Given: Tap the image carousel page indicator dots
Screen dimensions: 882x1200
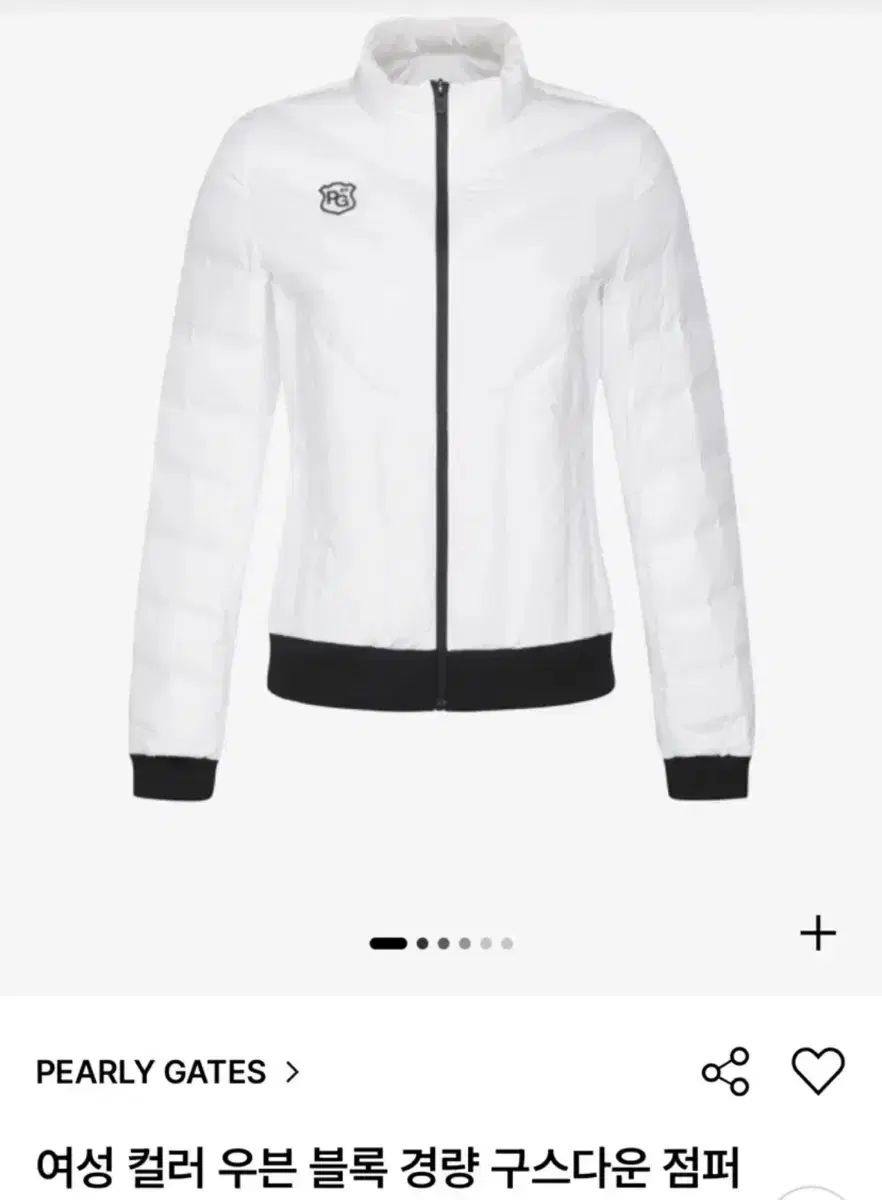Looking at the screenshot, I should click(x=441, y=942).
